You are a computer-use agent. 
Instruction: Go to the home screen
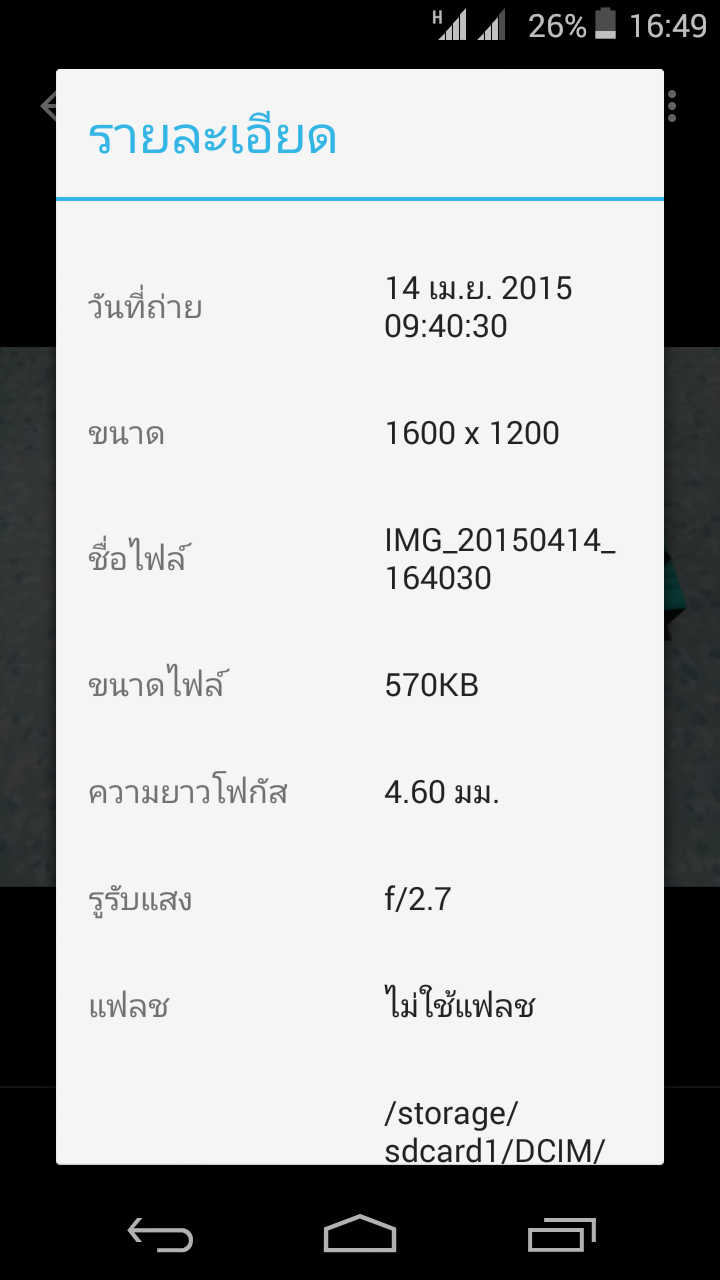coord(360,1233)
